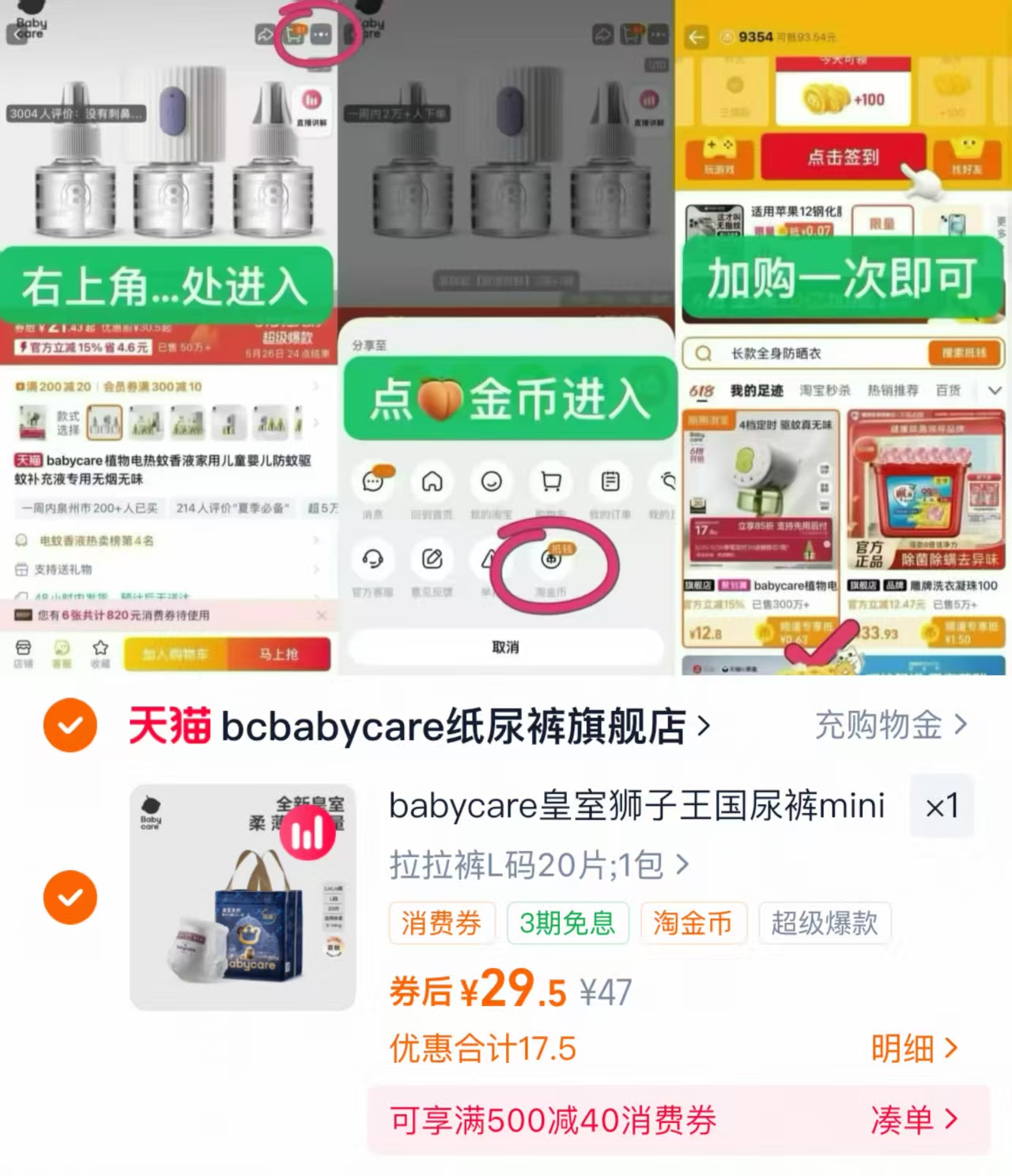1012x1176 pixels.
Task: Collapse category tabs with the down chevron
Action: 995,390
